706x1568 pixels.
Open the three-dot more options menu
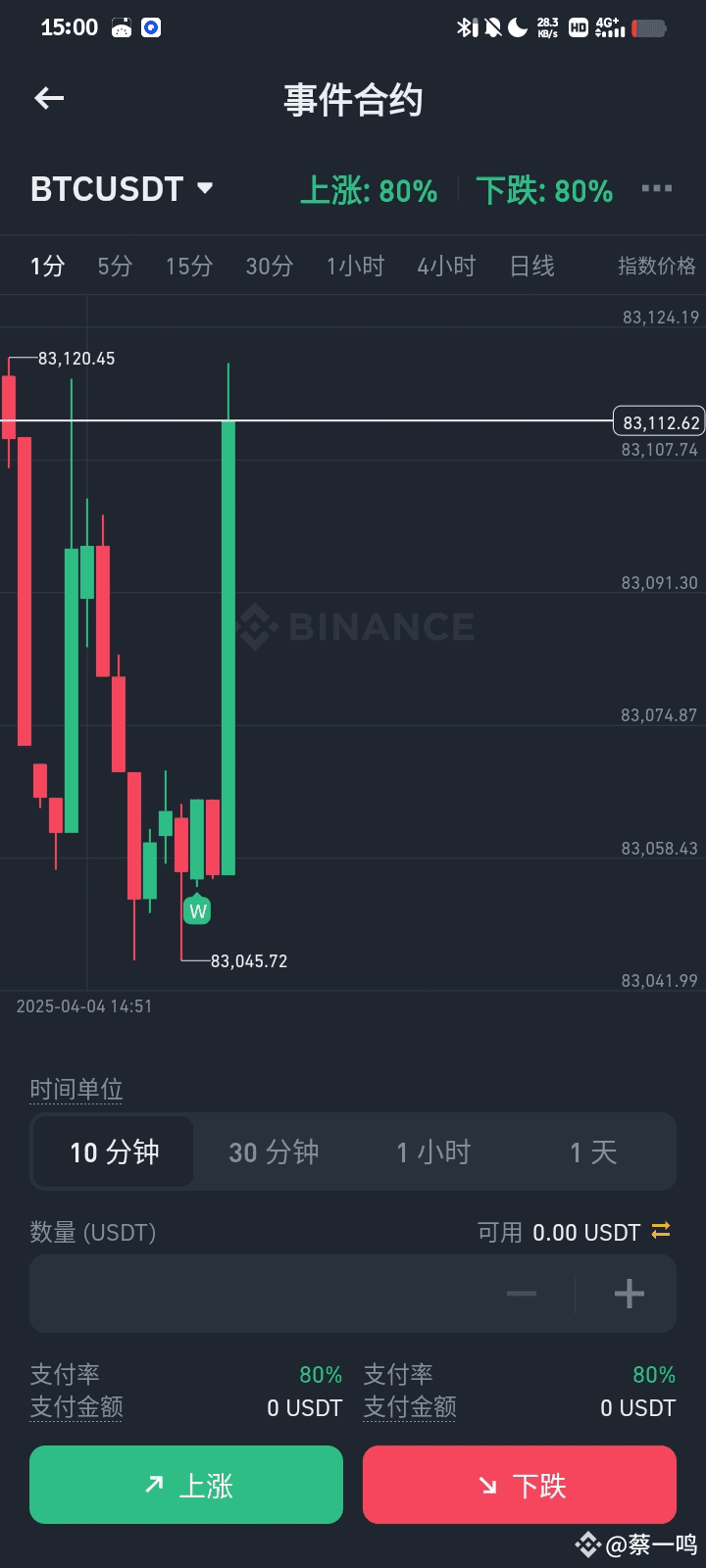pos(657,188)
